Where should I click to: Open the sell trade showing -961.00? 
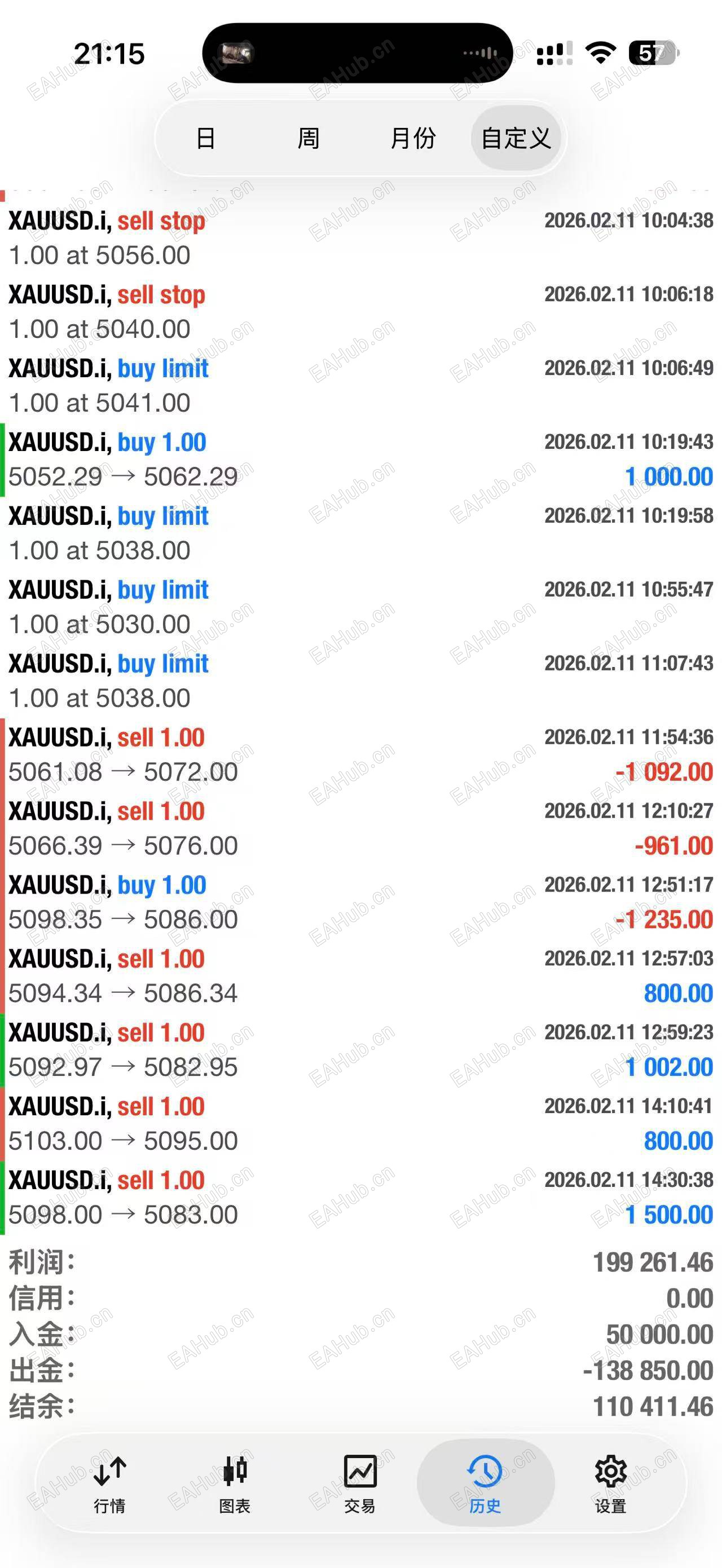pyautogui.click(x=361, y=828)
